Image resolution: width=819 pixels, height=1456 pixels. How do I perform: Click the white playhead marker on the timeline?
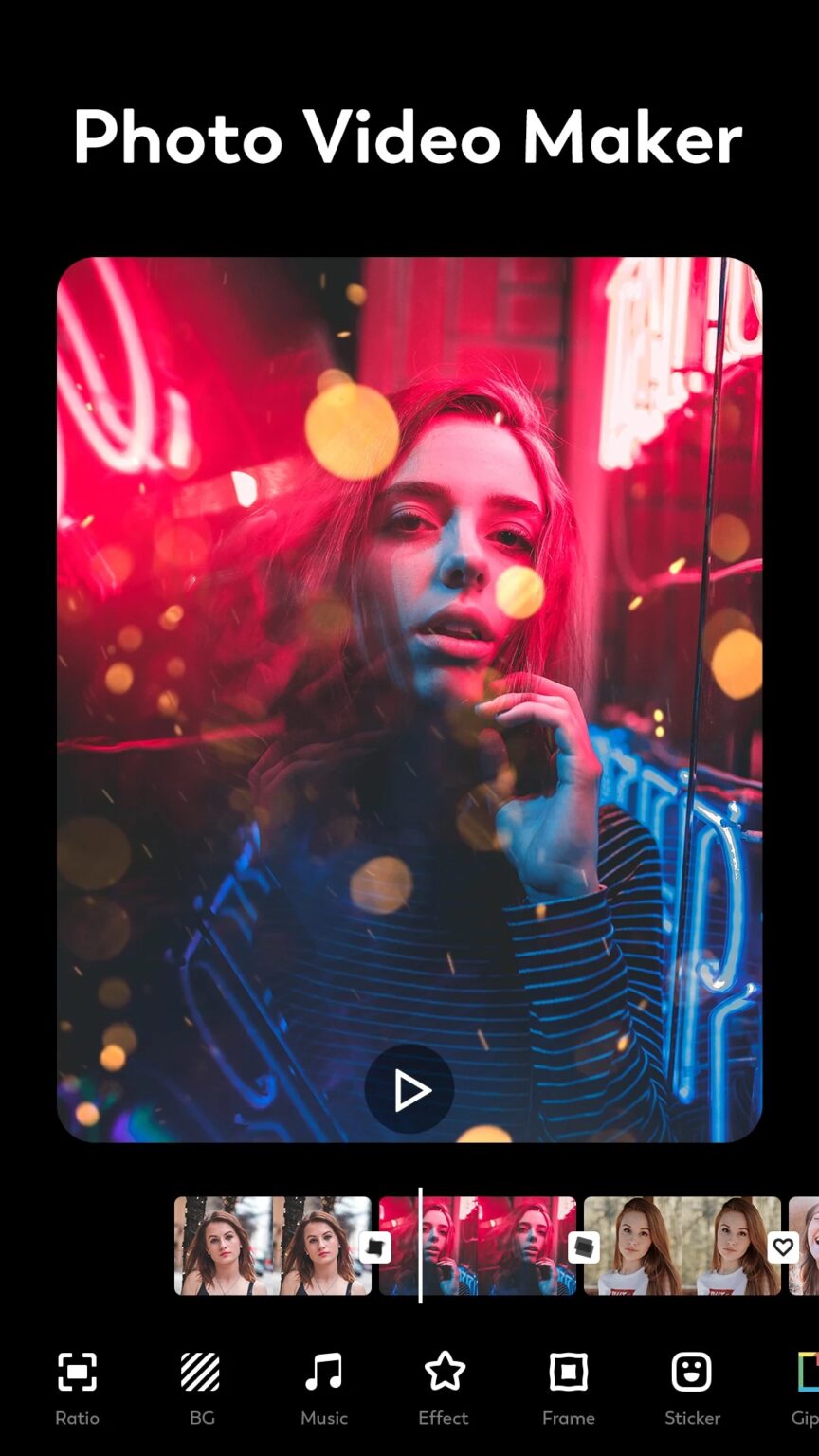point(420,1245)
